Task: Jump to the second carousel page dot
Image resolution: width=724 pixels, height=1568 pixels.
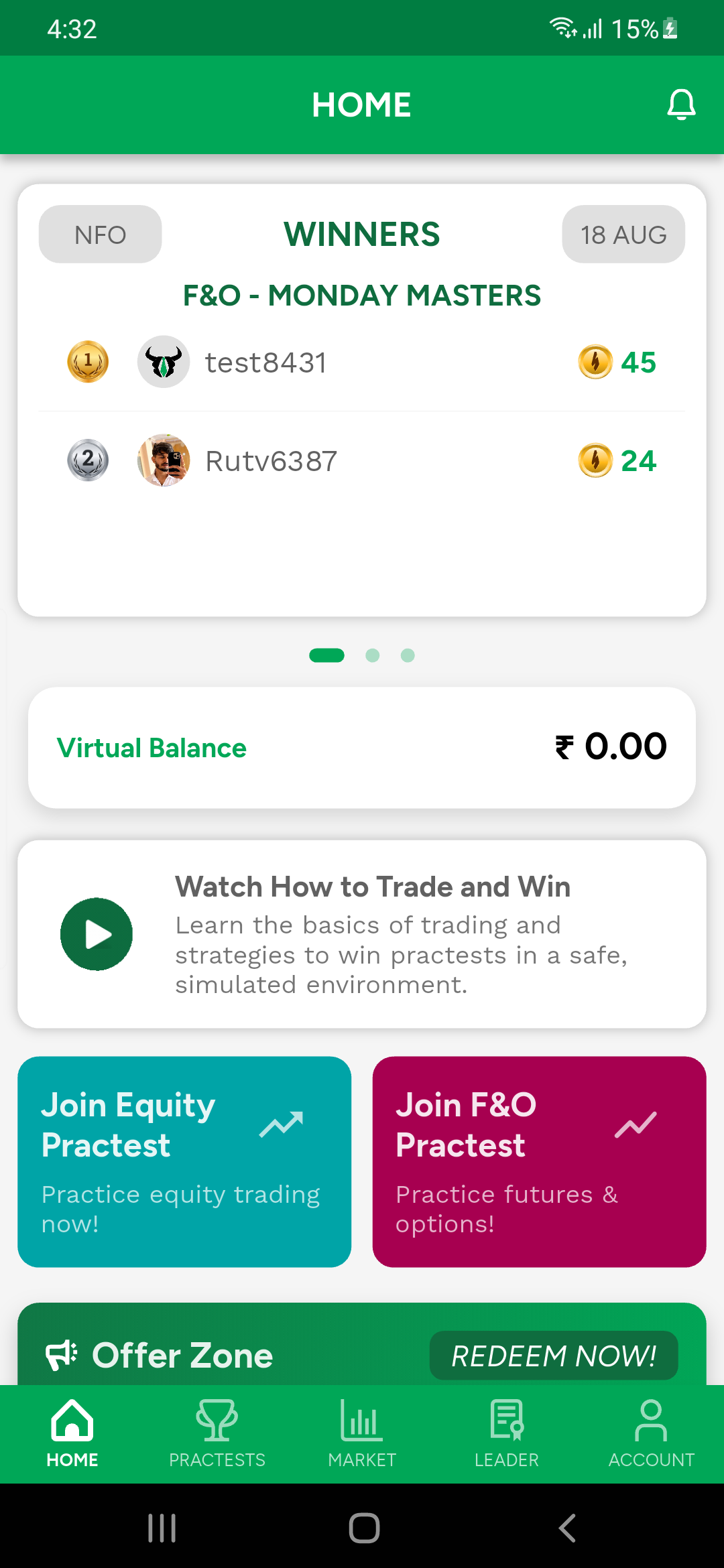Action: 373,655
